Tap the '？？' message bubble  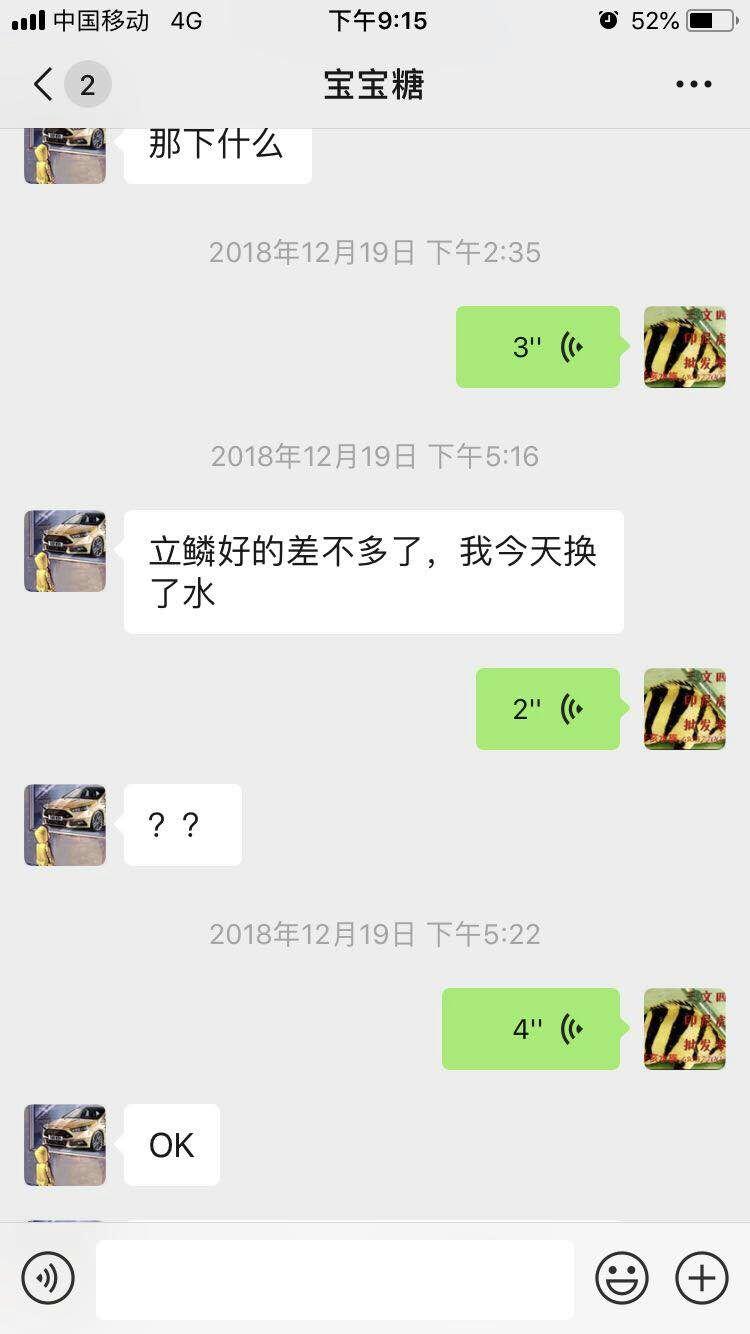(x=182, y=825)
